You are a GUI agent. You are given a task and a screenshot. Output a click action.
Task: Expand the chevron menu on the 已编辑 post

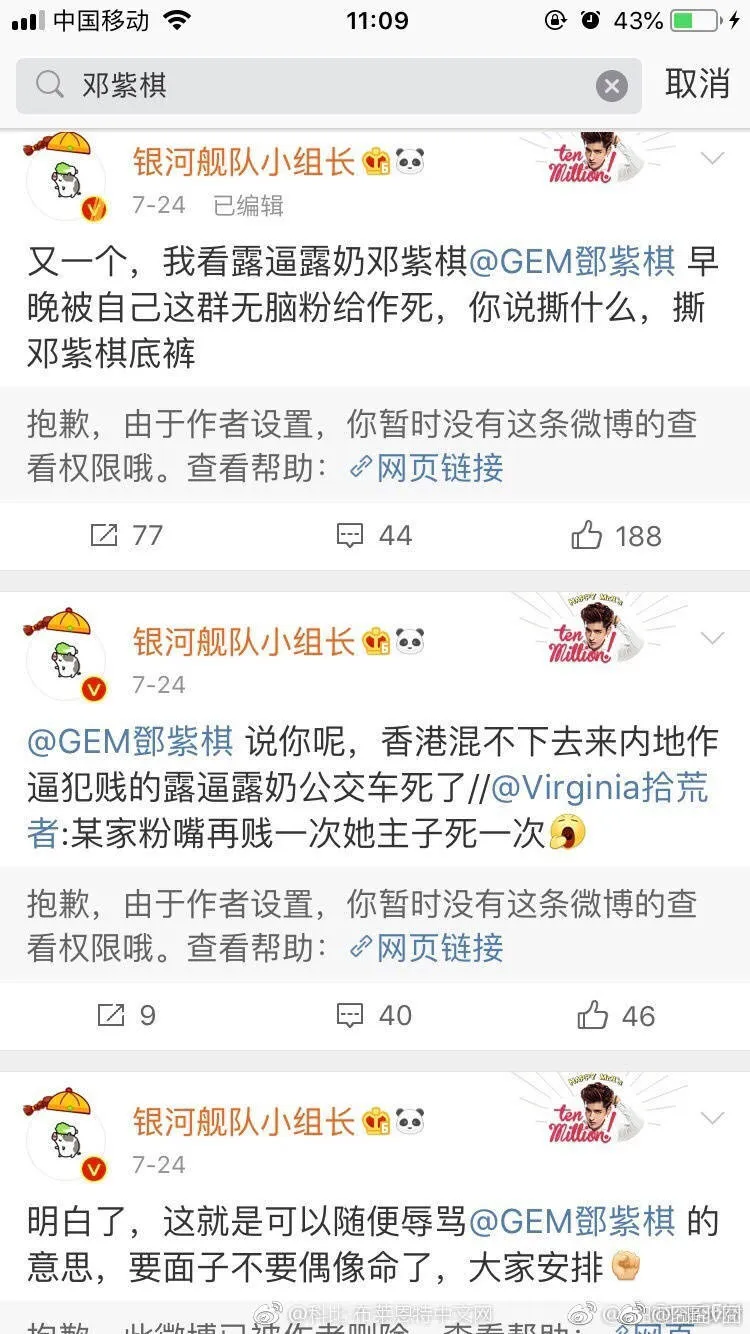pyautogui.click(x=712, y=159)
